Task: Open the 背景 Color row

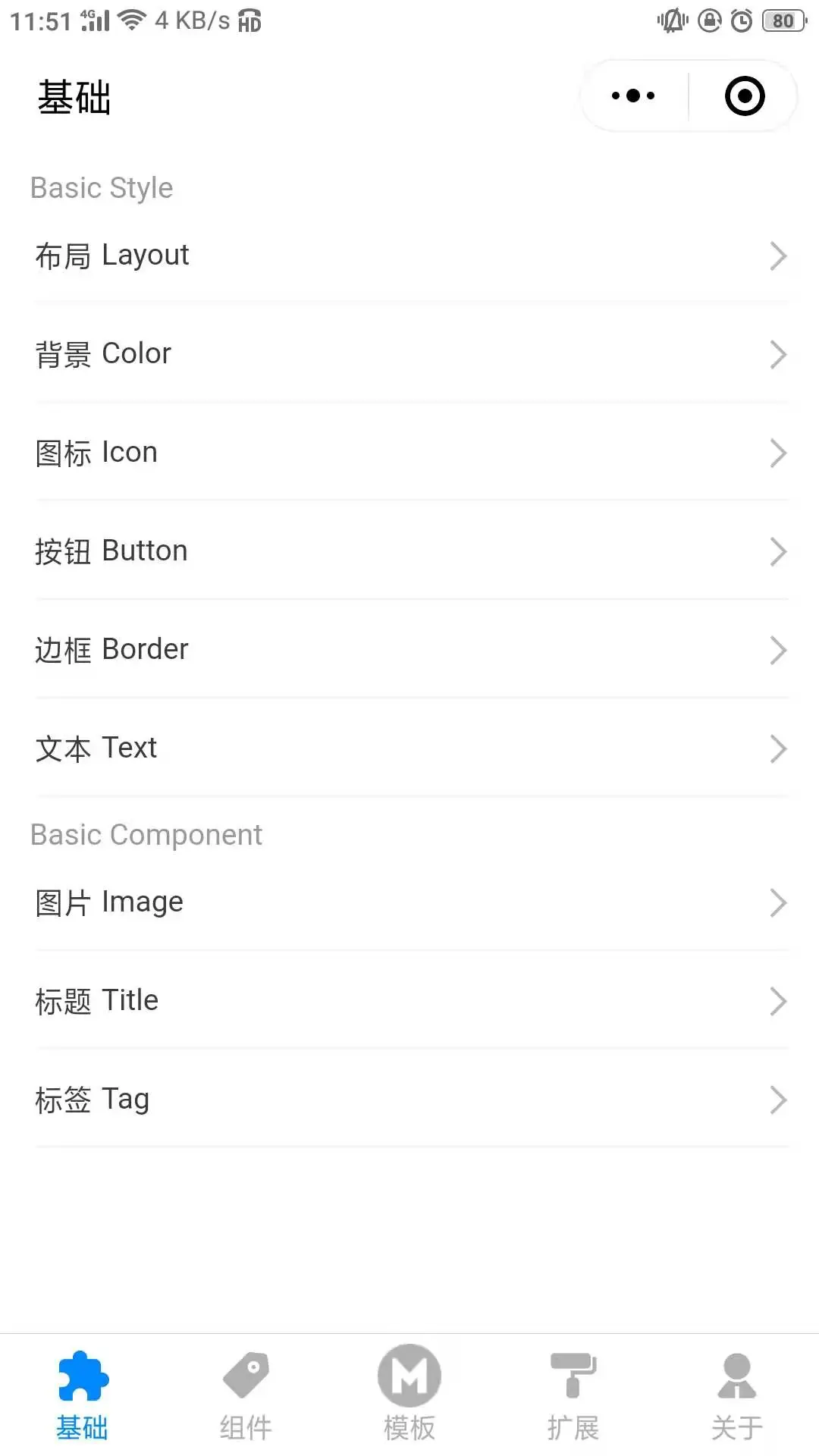Action: [x=409, y=354]
